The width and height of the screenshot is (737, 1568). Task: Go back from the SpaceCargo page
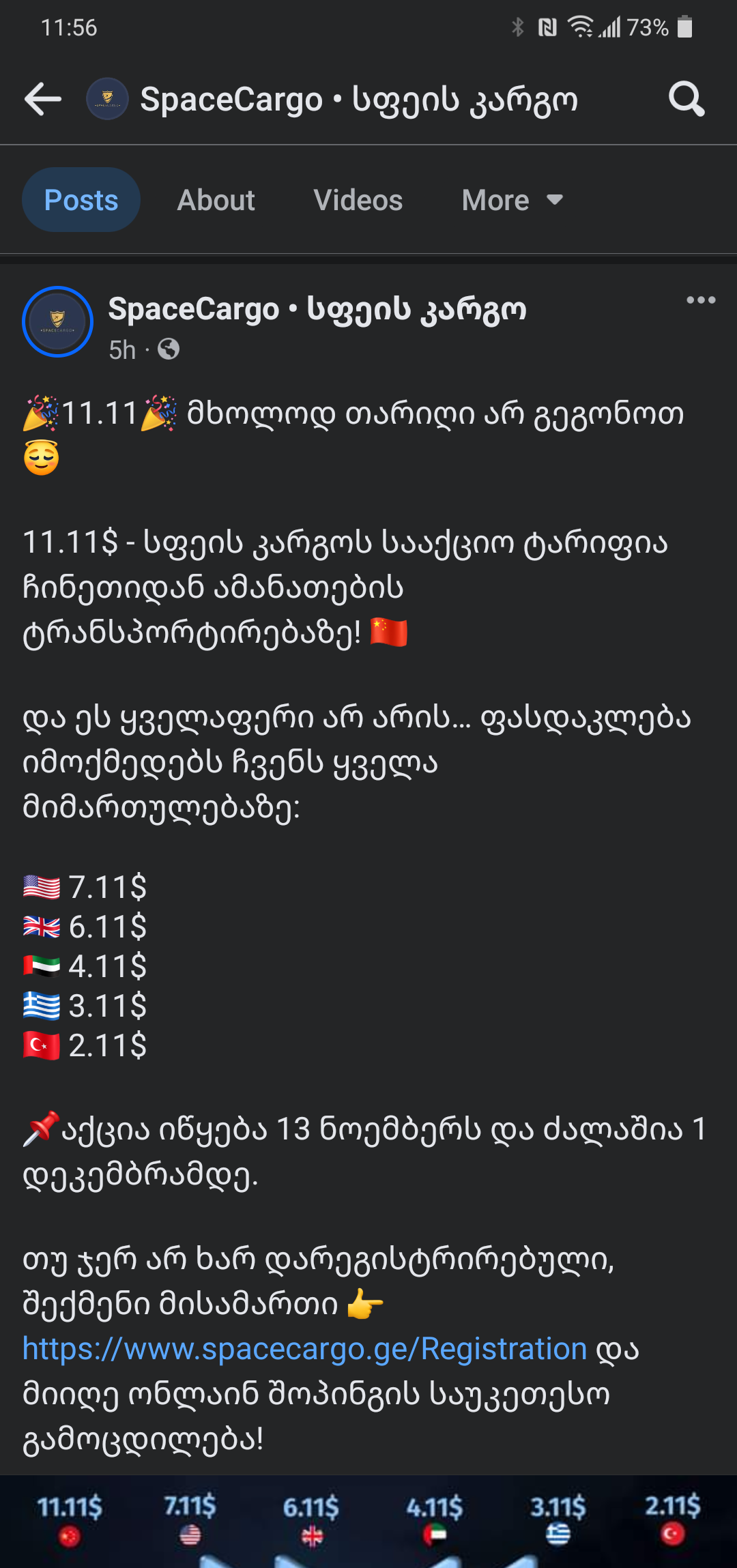[43, 100]
